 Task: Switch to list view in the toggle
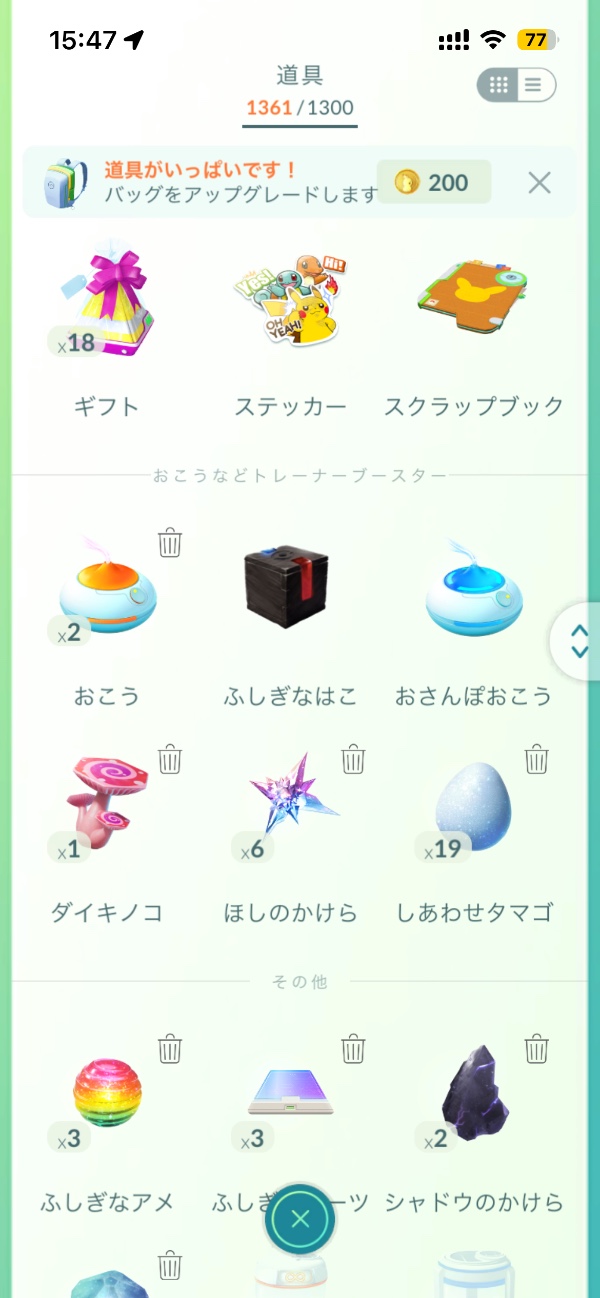[534, 85]
